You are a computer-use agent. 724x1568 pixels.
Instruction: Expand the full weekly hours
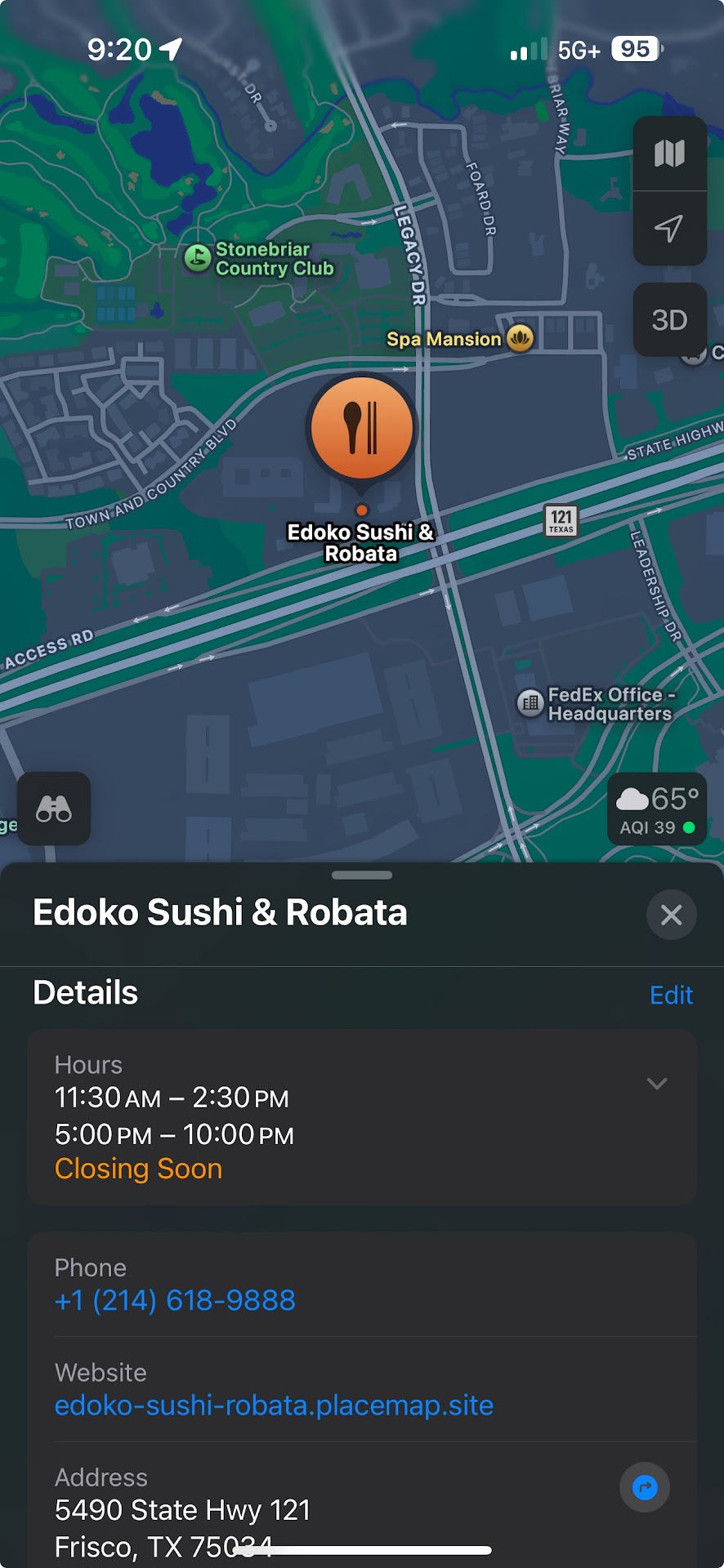tap(657, 1084)
